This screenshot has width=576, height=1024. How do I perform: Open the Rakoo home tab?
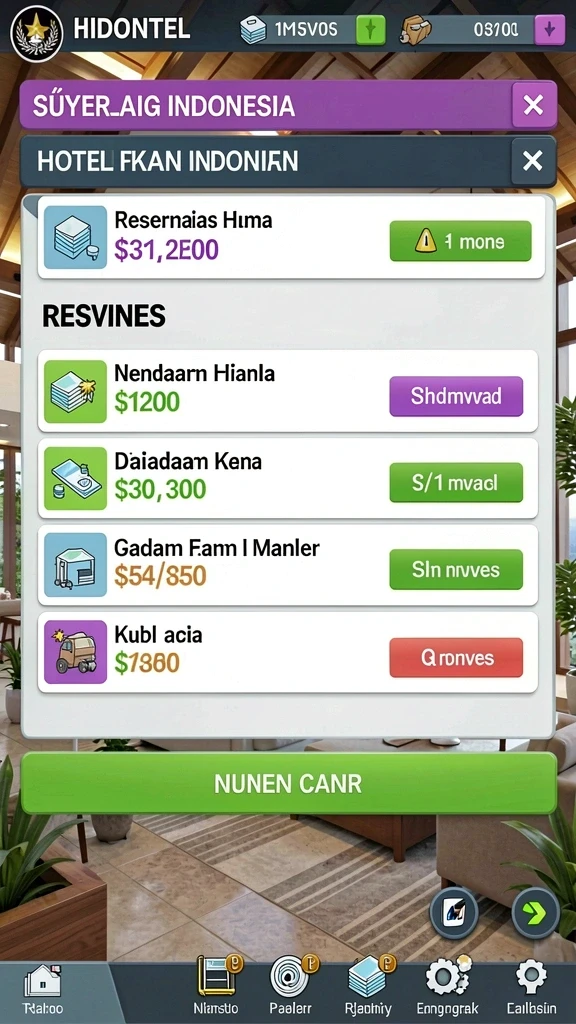click(42, 991)
